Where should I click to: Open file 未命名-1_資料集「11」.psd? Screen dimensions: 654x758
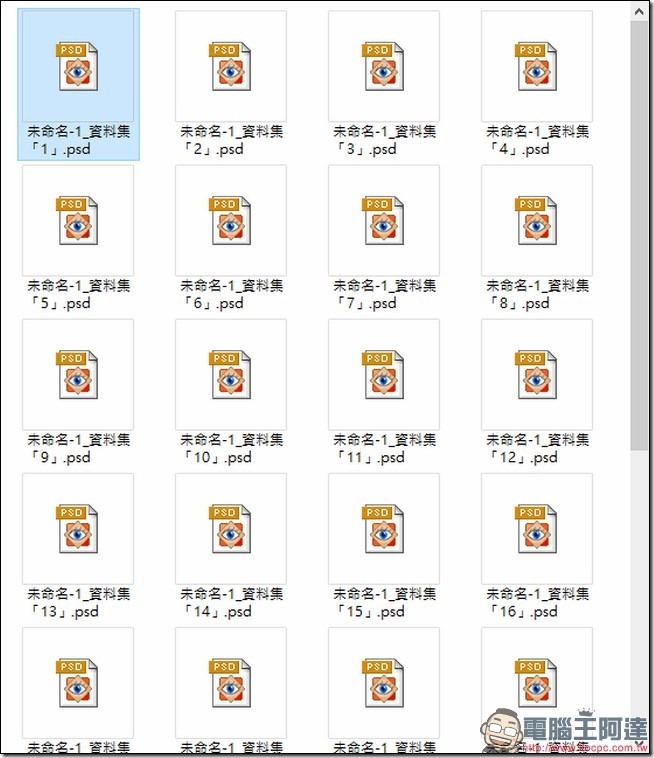tap(384, 375)
